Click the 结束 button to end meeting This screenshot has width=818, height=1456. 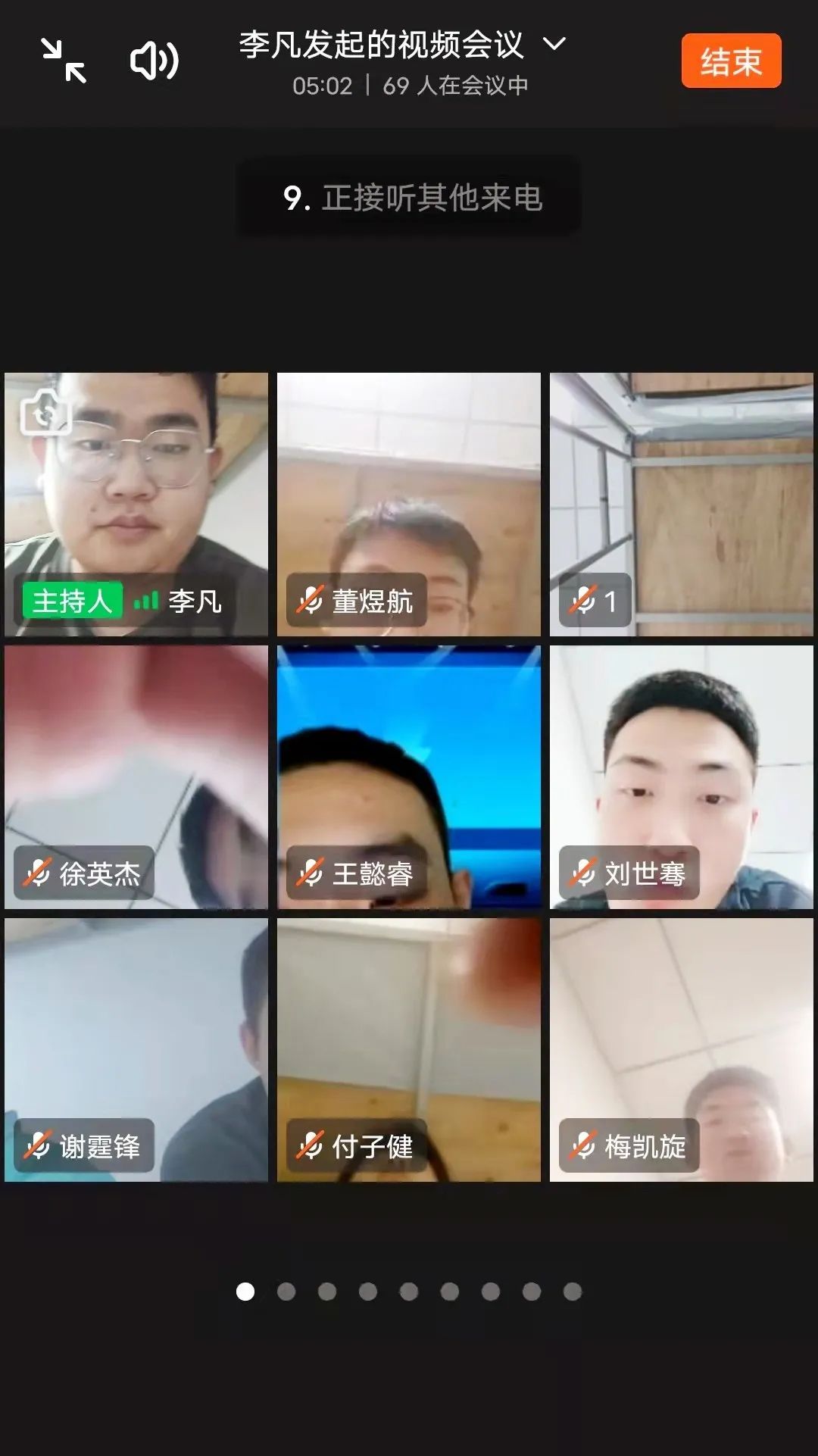(x=729, y=61)
